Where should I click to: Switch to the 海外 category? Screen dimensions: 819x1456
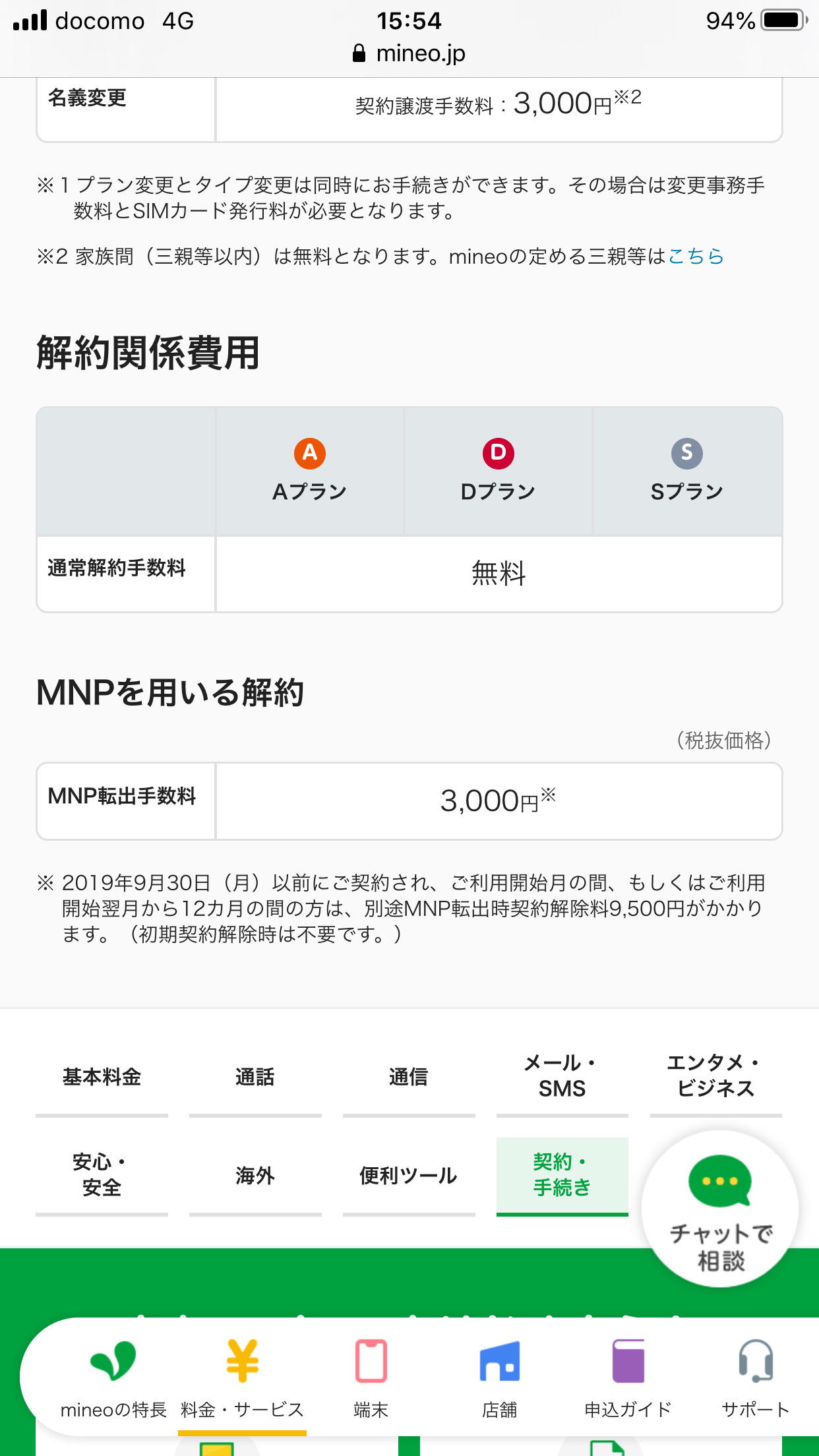255,1176
